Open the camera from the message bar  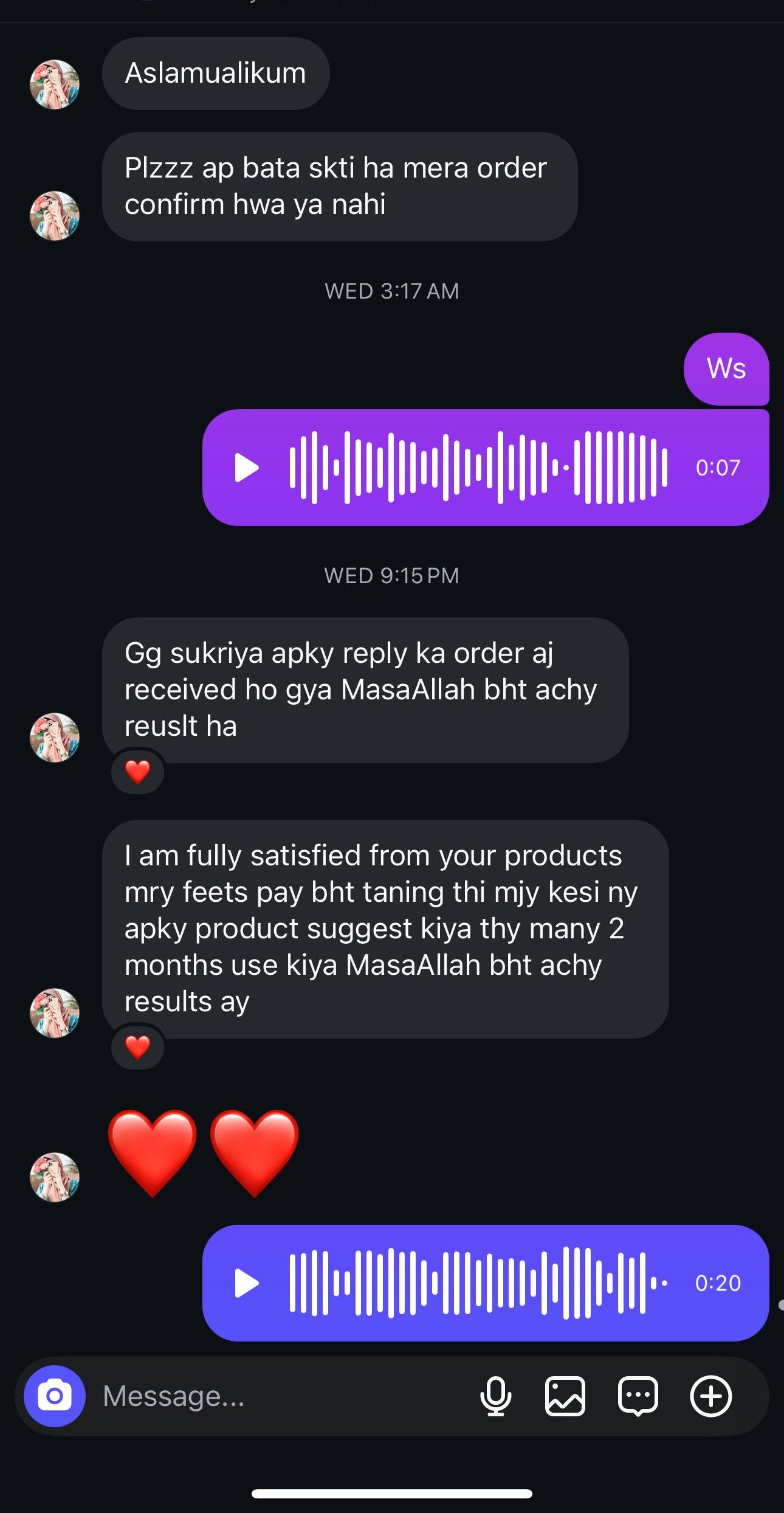click(x=55, y=1396)
